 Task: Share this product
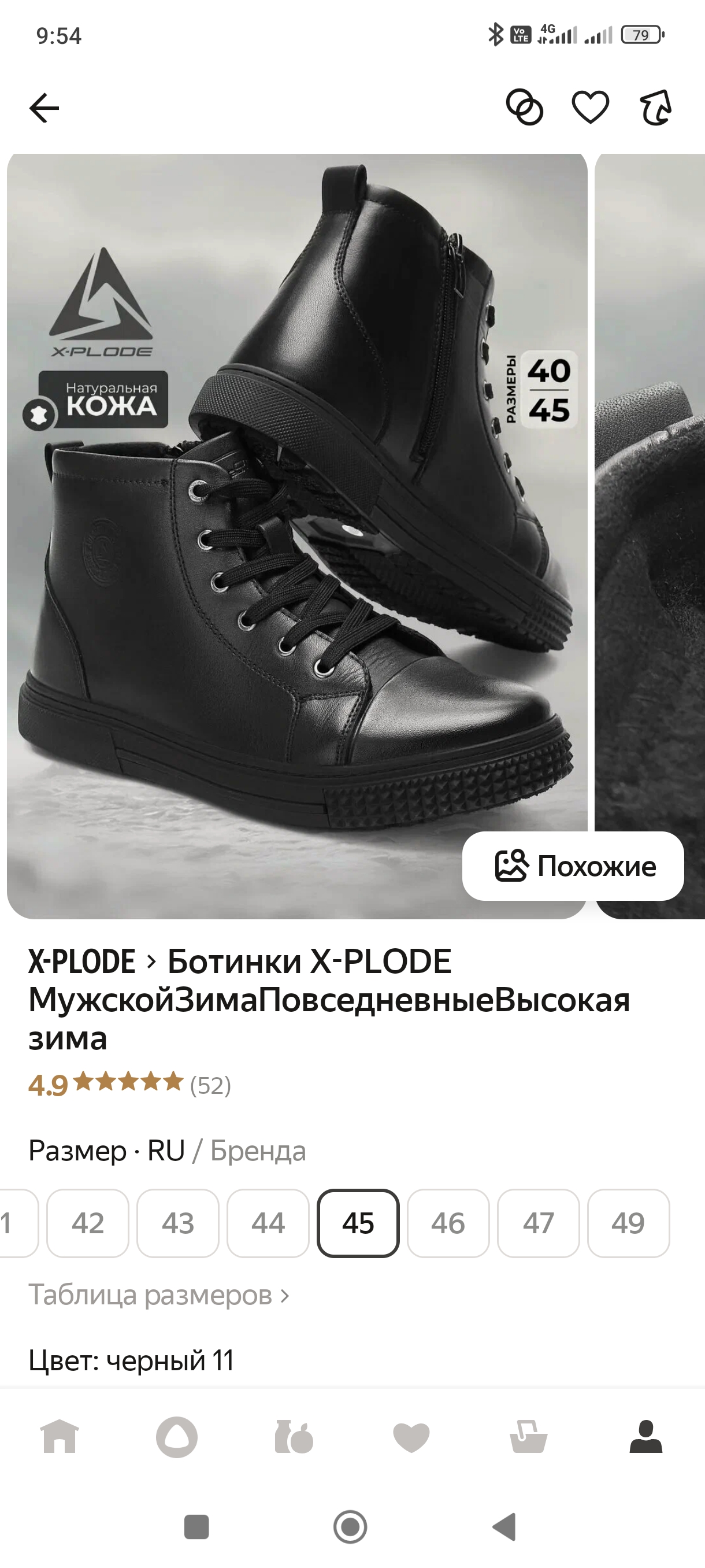pos(656,108)
